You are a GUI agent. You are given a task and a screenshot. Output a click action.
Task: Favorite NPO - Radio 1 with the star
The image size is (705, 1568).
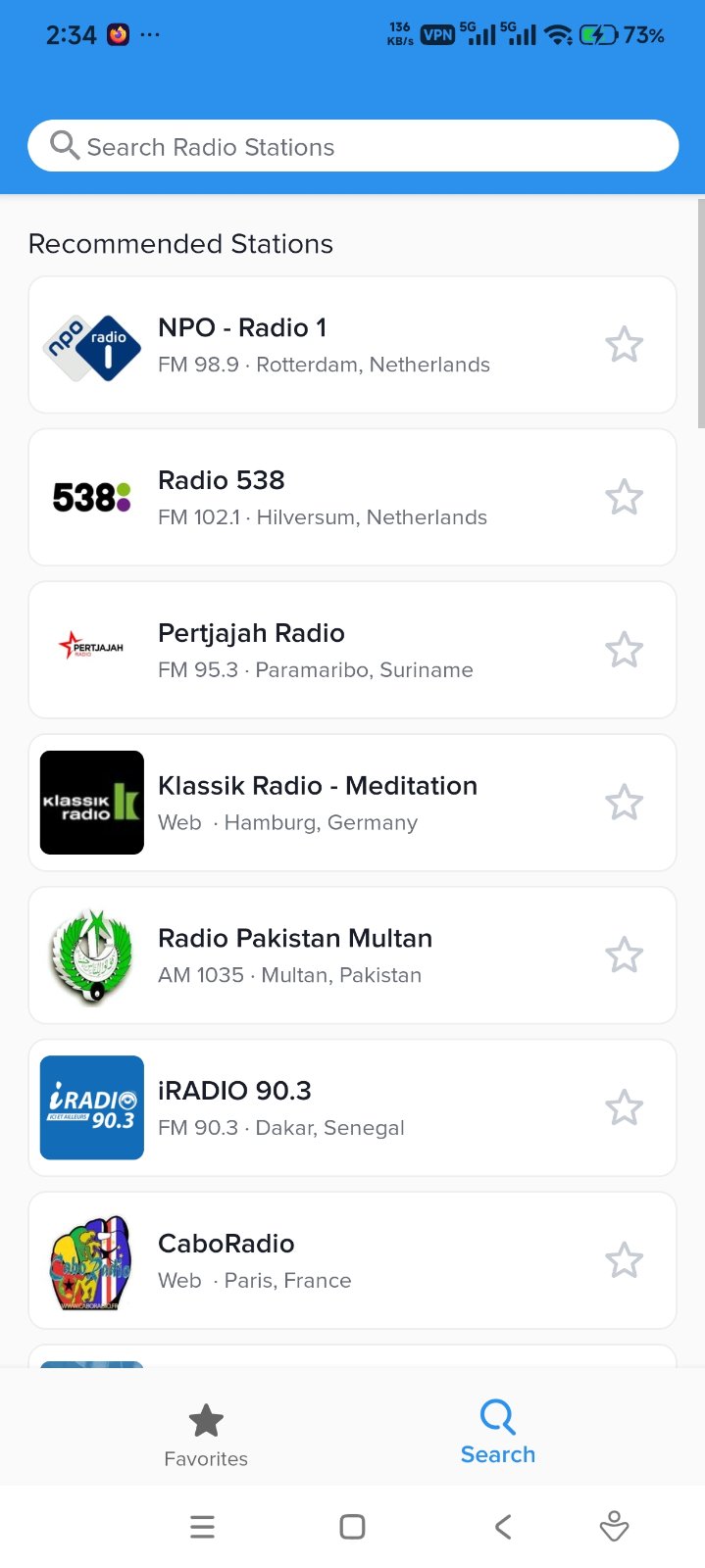(x=624, y=345)
